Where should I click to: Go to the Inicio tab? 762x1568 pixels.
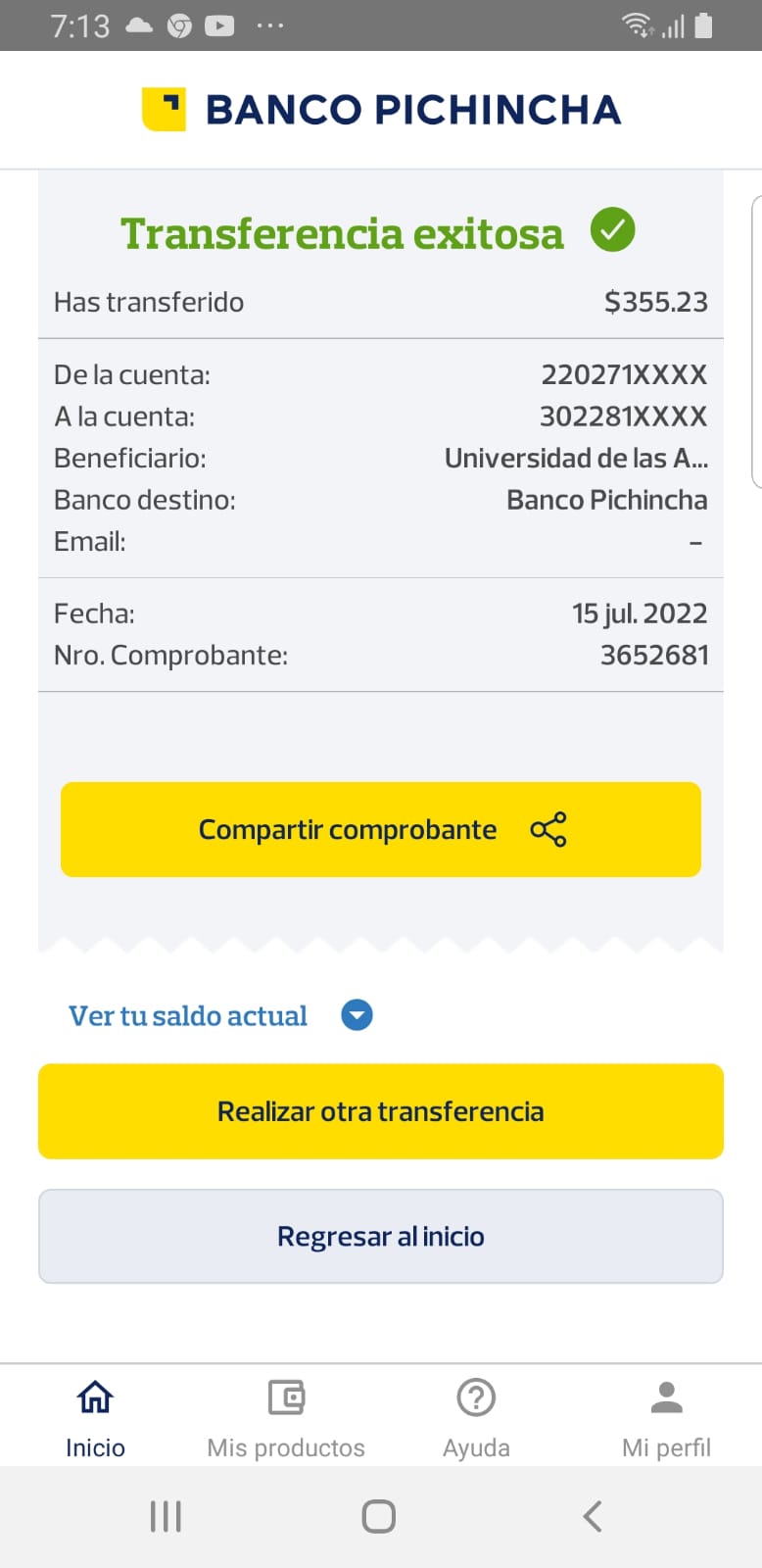pos(95,1417)
